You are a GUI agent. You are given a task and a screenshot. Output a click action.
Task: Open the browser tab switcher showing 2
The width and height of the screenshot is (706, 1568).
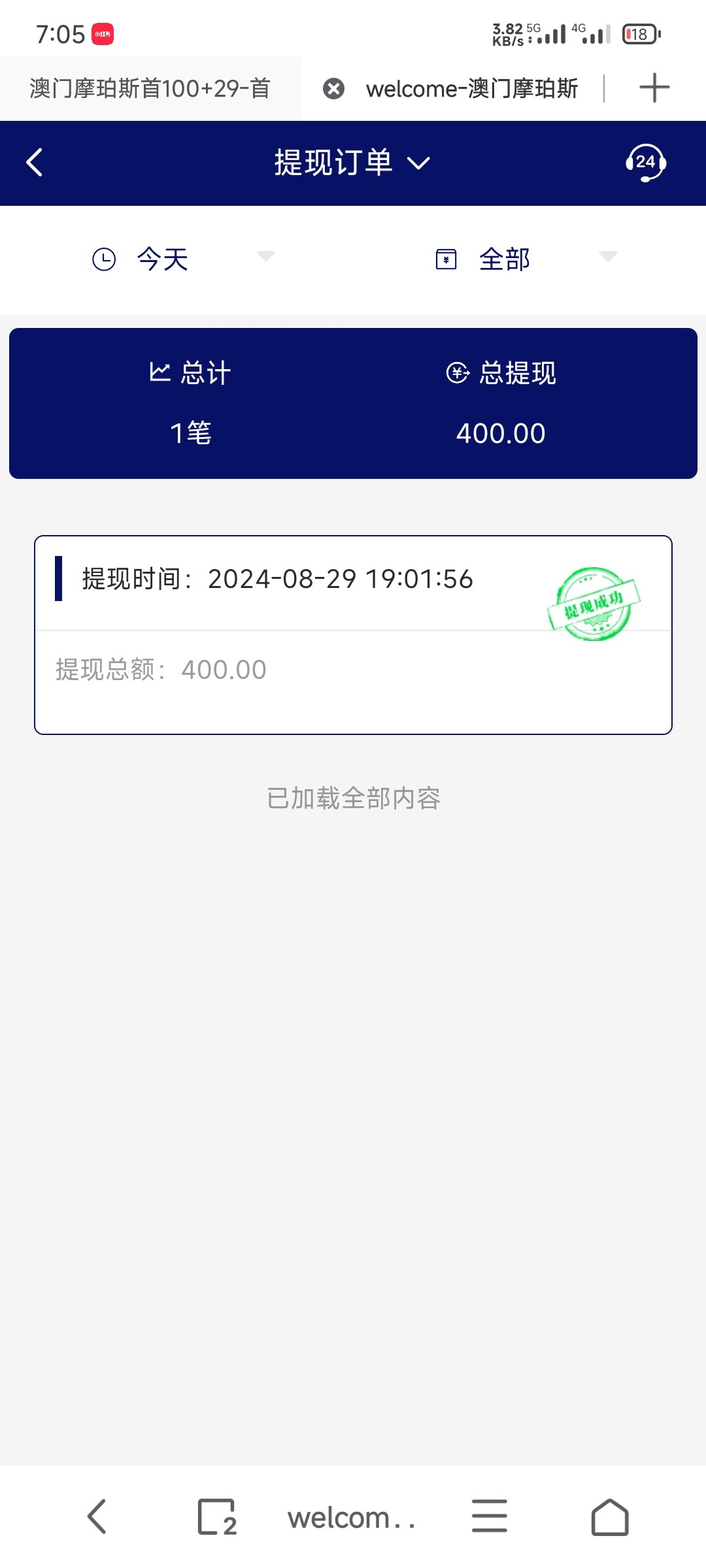point(216,1516)
